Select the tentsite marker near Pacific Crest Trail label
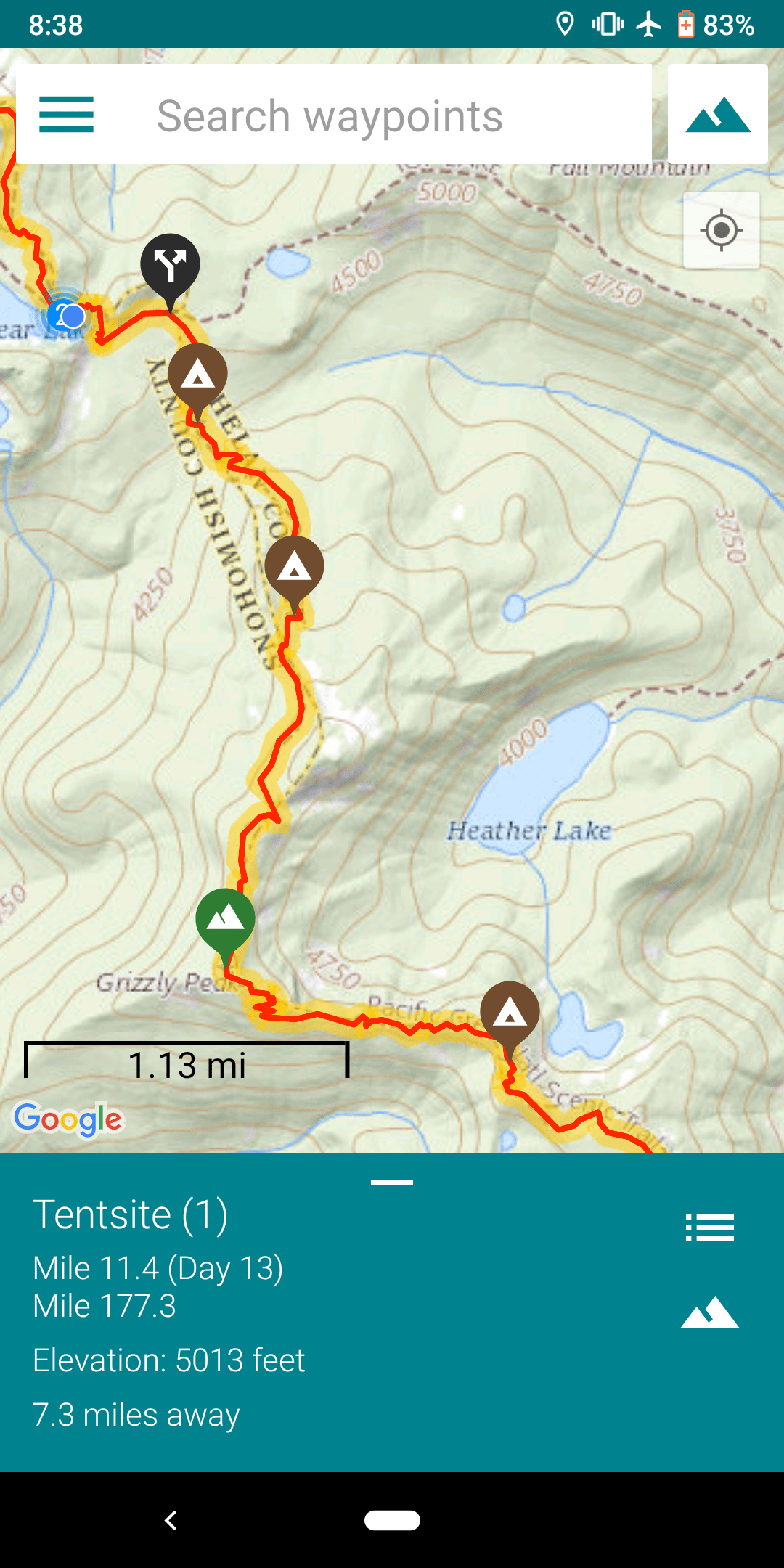Image resolution: width=784 pixels, height=1568 pixels. [x=510, y=1013]
